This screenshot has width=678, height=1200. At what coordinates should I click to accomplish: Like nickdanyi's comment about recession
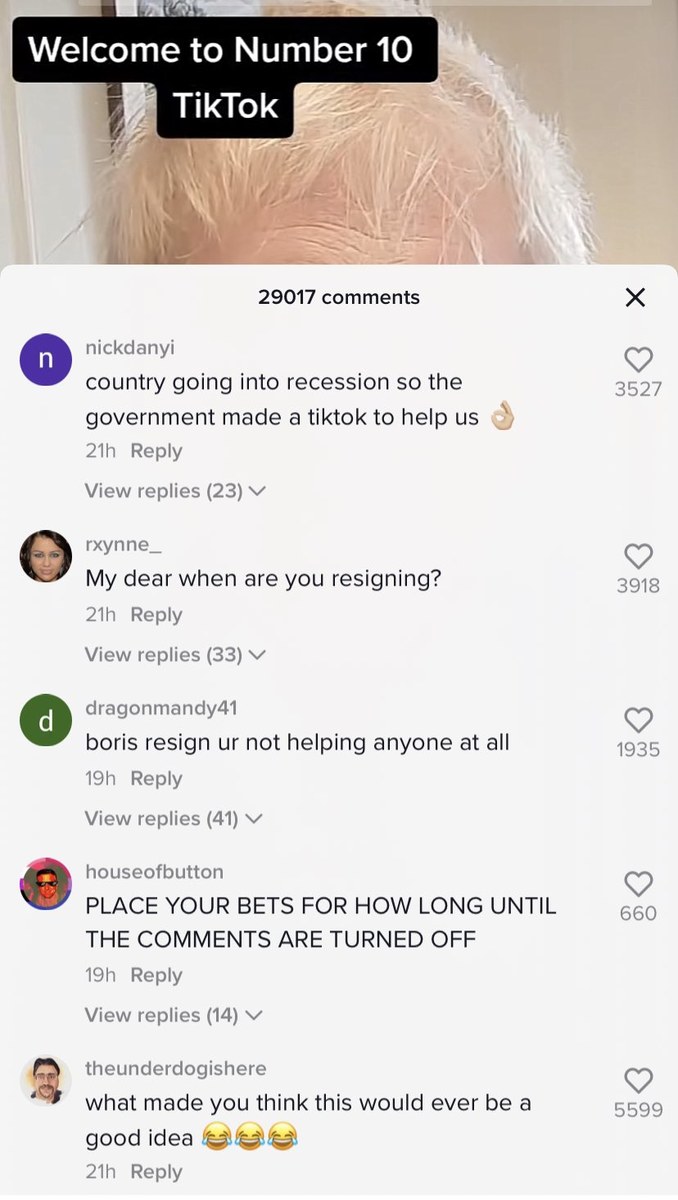tap(638, 360)
